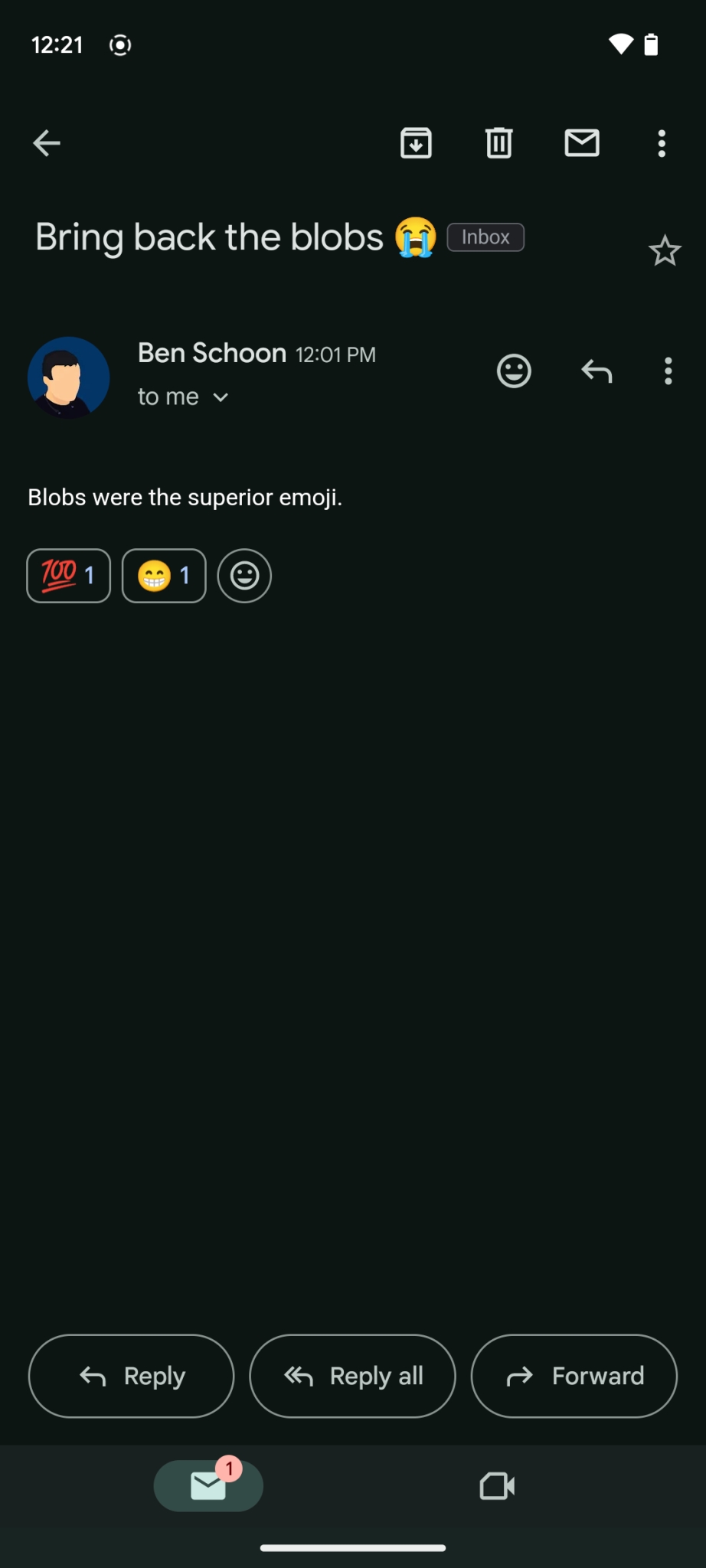The height and width of the screenshot is (1568, 706).
Task: Mark this email as unread
Action: click(x=582, y=143)
